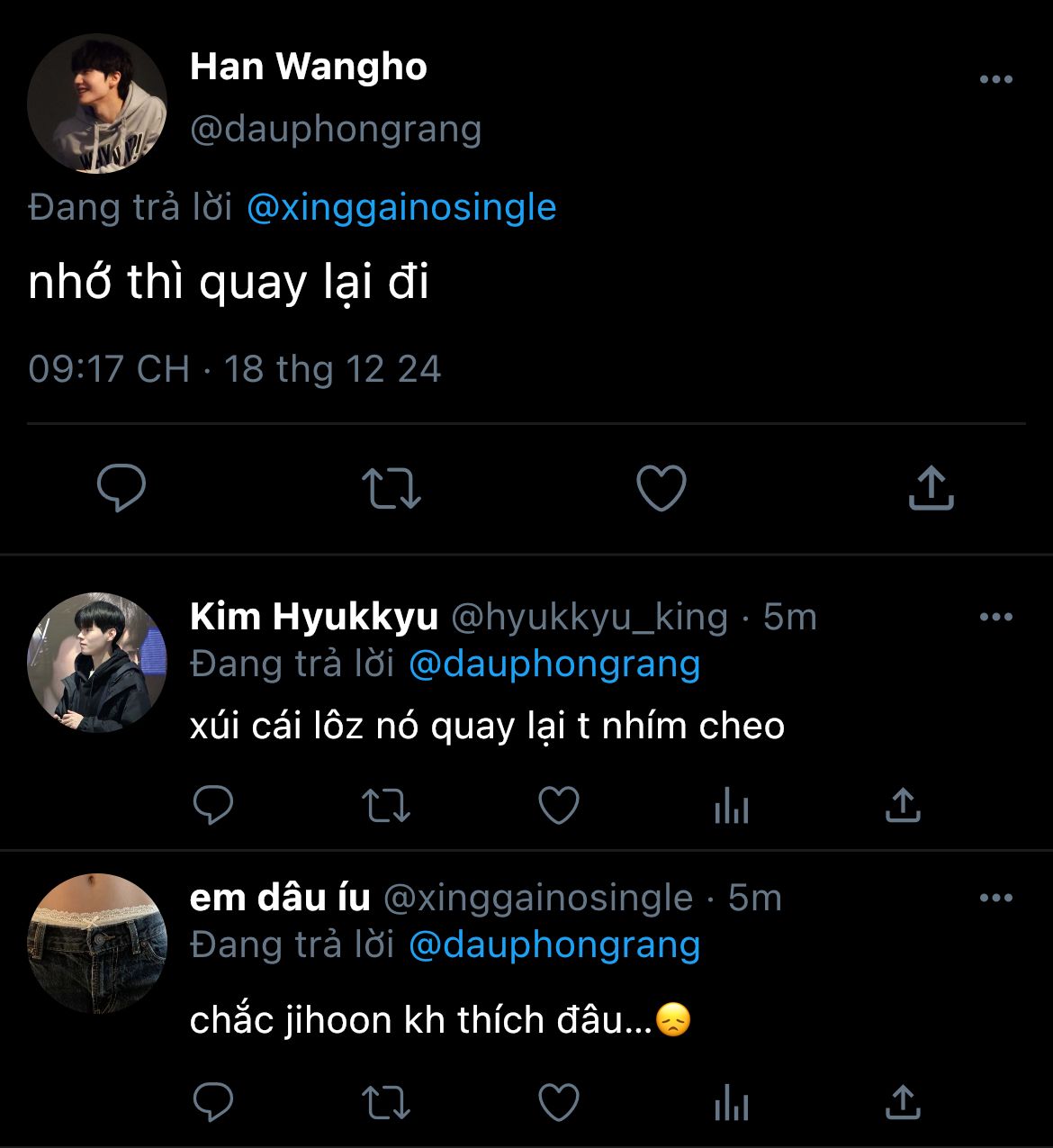Share Han Wangho's tweet
1053x1148 pixels.
coord(931,488)
